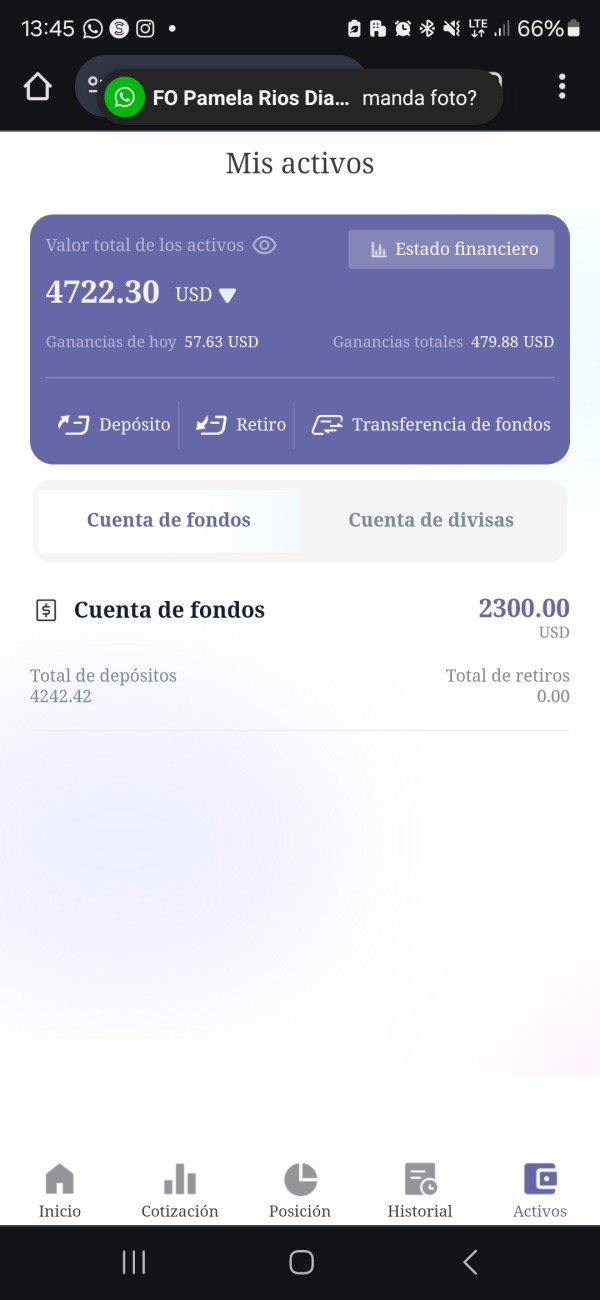The image size is (600, 1300).
Task: Go to the Inicio tab
Action: (60, 1191)
